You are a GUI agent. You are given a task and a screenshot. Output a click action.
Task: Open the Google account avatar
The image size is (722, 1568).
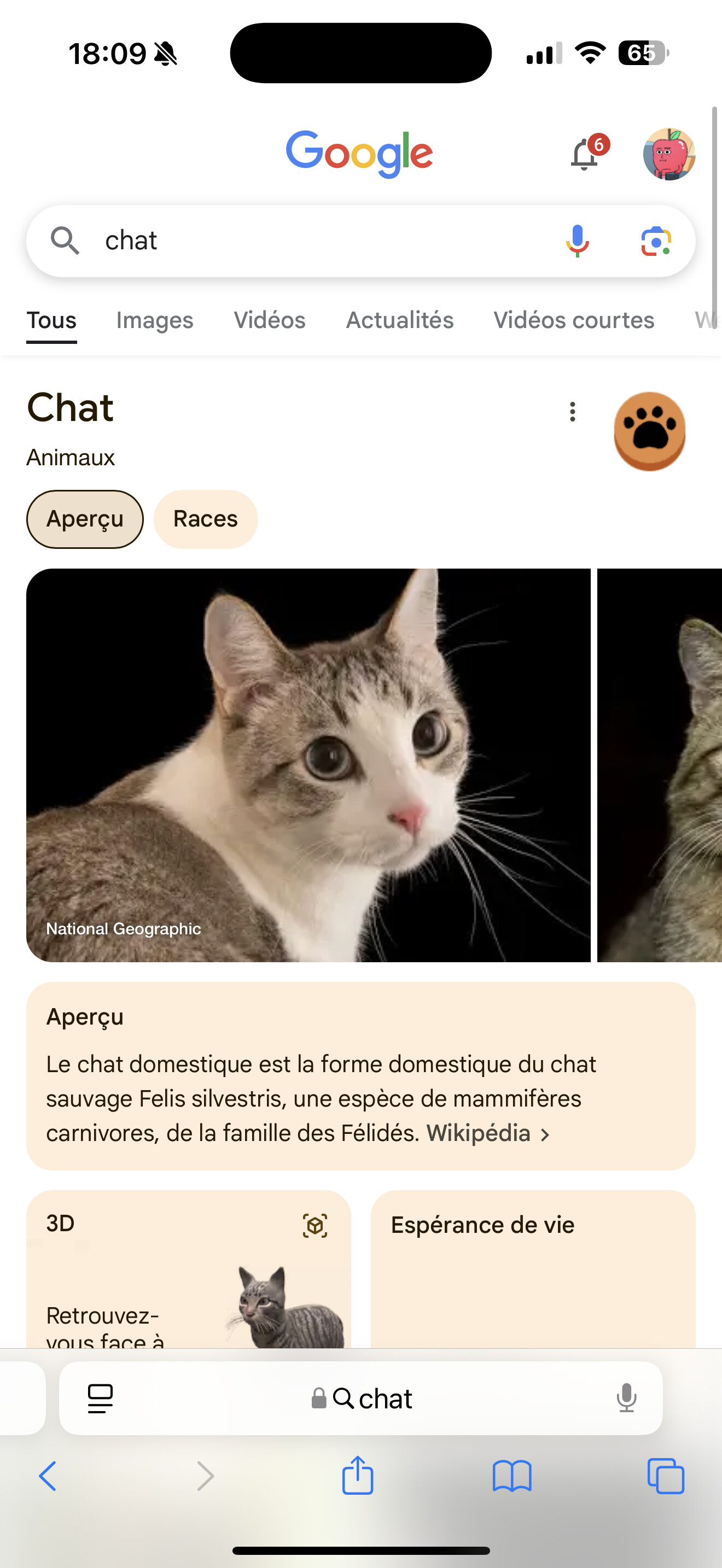pyautogui.click(x=668, y=154)
